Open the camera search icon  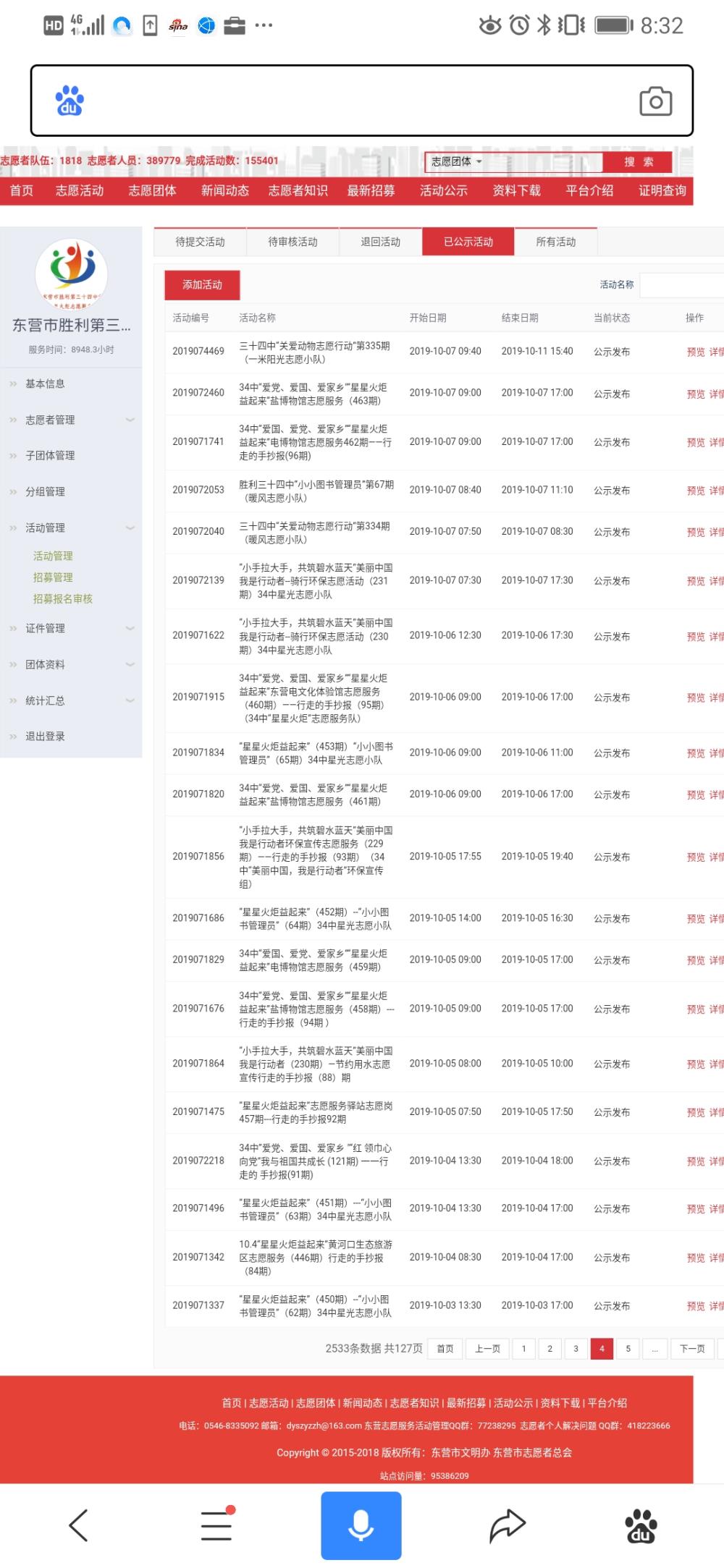[x=655, y=101]
